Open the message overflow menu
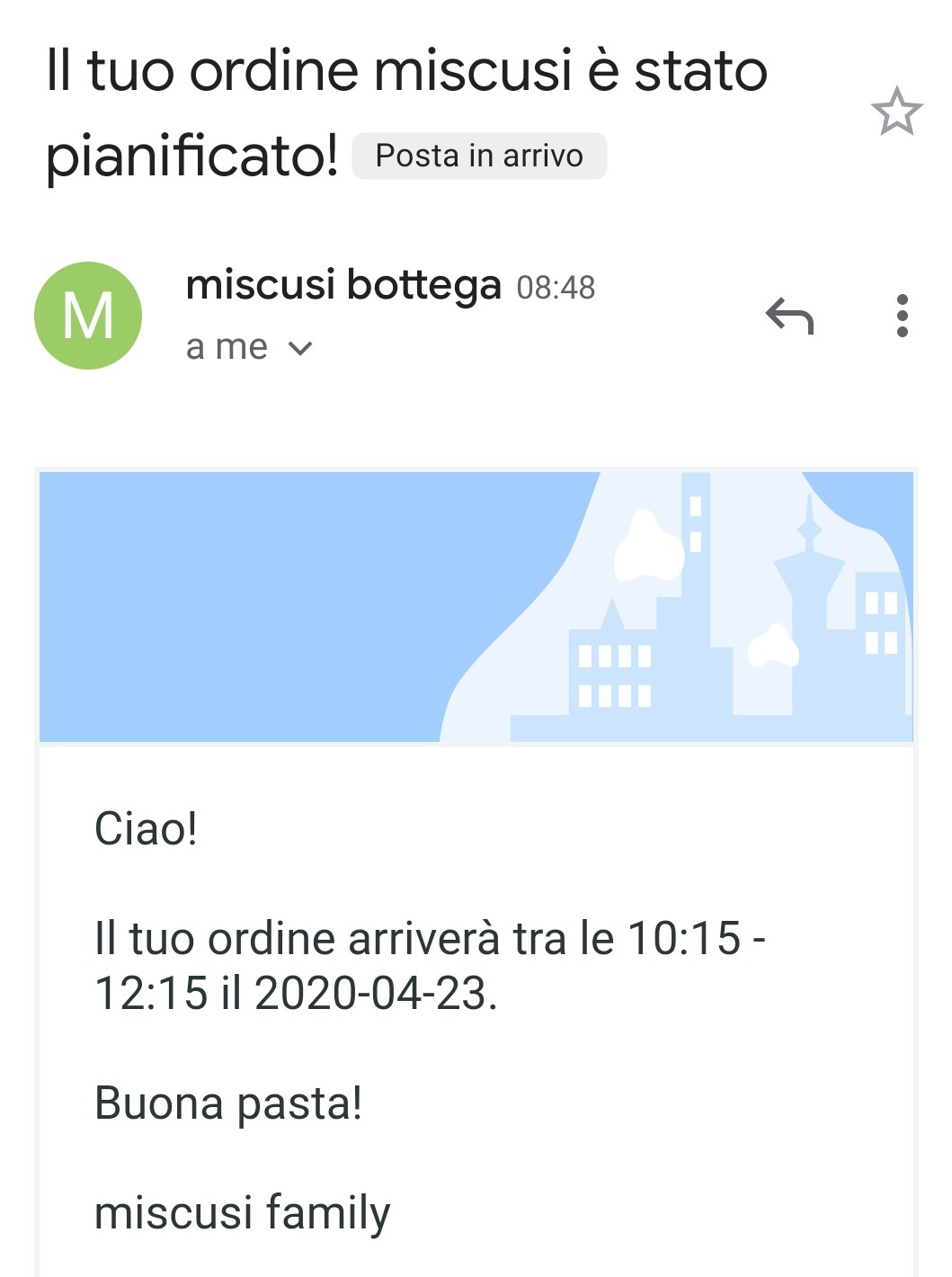Image resolution: width=952 pixels, height=1277 pixels. click(902, 316)
